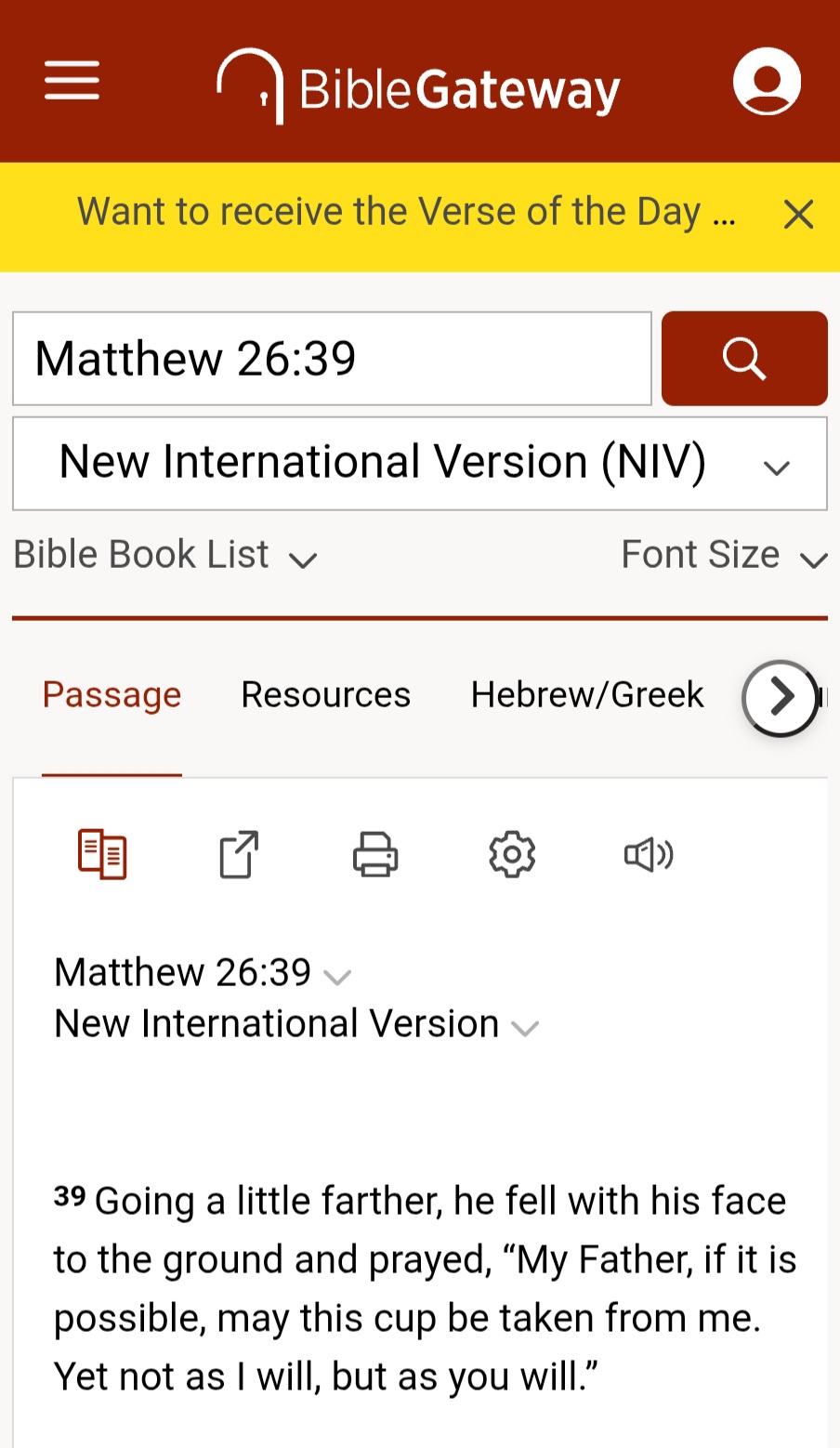Expand the Bible Book List
Screen dimensions: 840x1448
tap(165, 555)
